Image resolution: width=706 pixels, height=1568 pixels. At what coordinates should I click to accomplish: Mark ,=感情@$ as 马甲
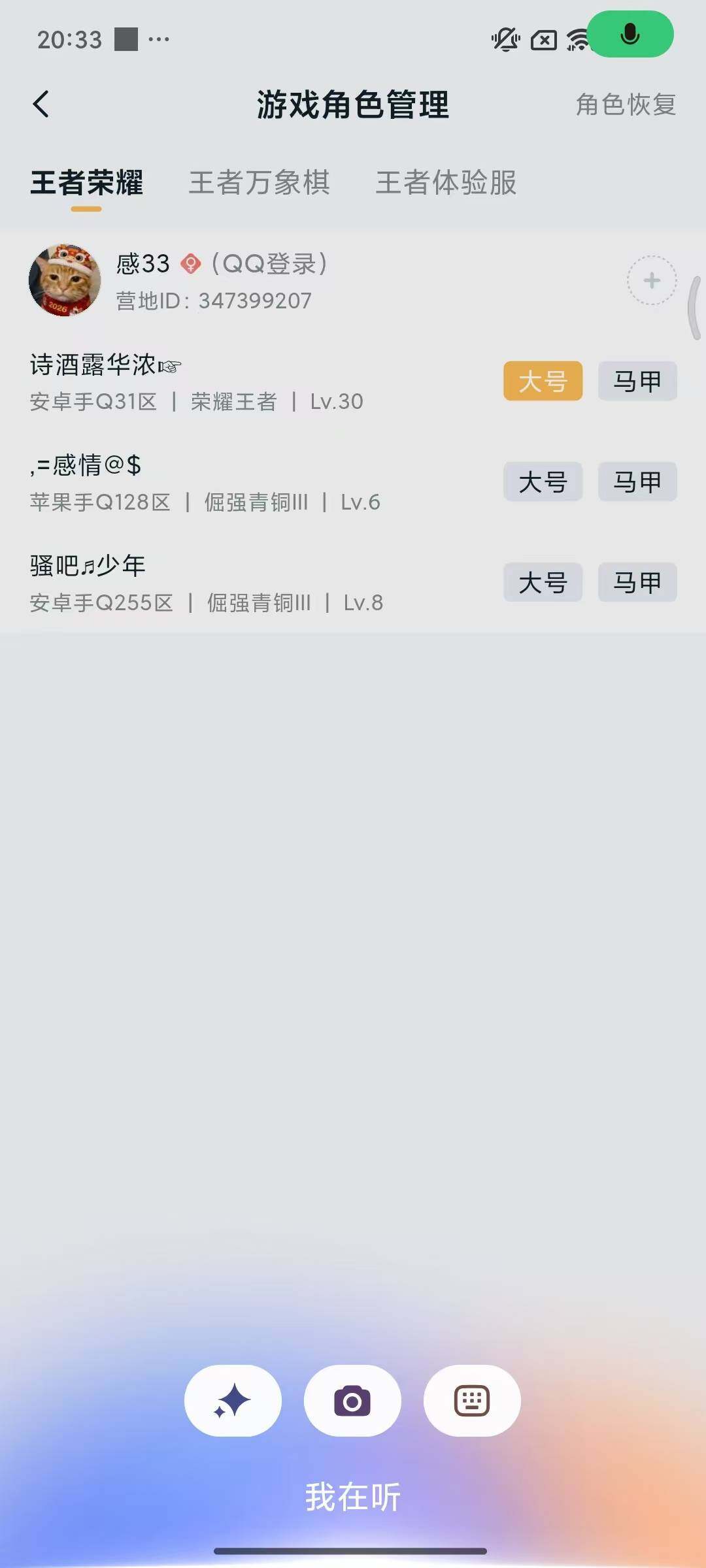[637, 482]
